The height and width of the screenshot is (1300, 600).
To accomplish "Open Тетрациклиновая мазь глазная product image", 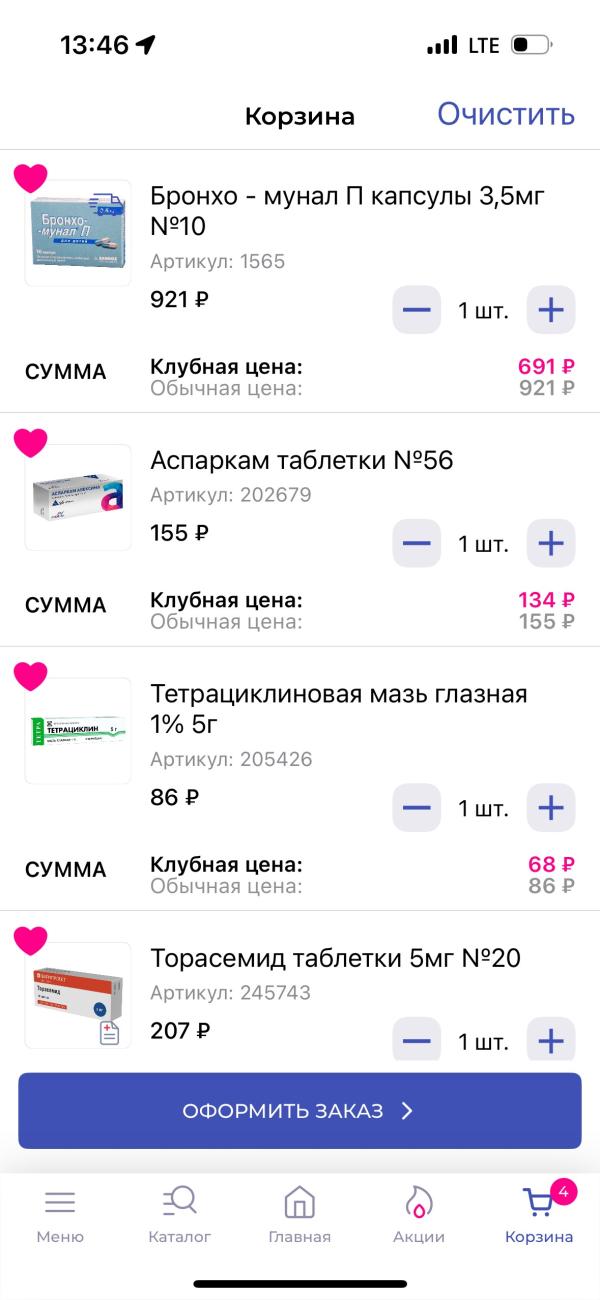I will point(78,732).
